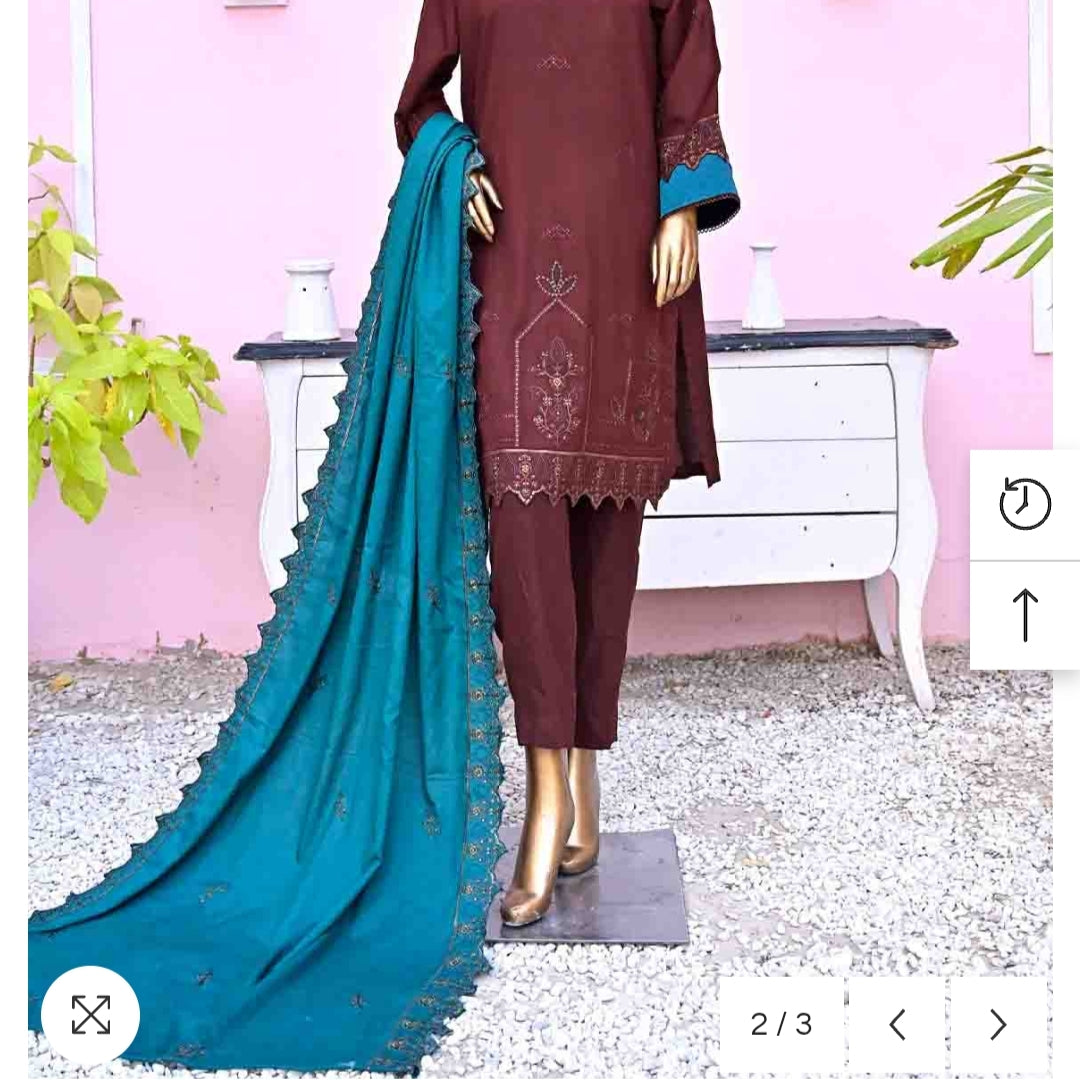The image size is (1080, 1080).
Task: Open the maroon suit product photo
Action: pyautogui.click(x=560, y=400)
